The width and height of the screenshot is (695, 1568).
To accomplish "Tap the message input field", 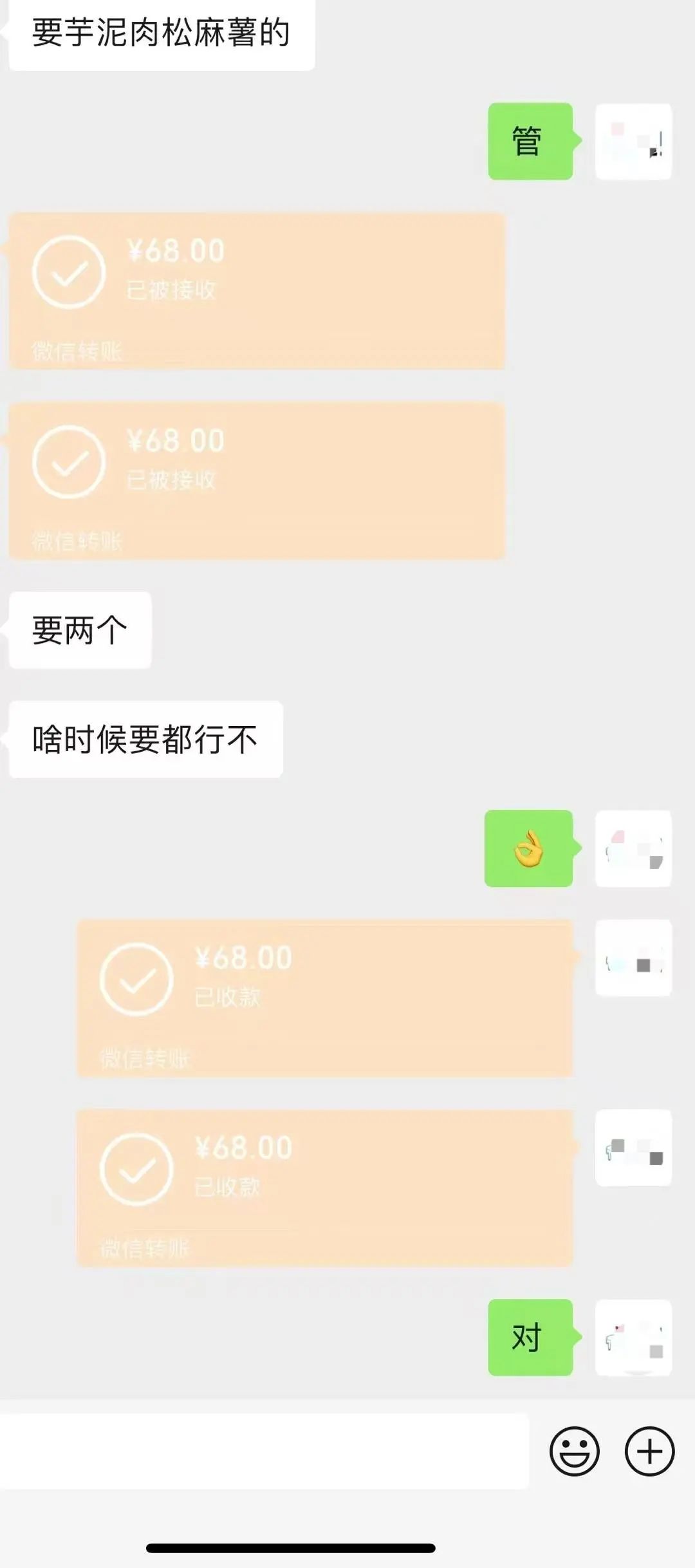I will [x=264, y=1451].
